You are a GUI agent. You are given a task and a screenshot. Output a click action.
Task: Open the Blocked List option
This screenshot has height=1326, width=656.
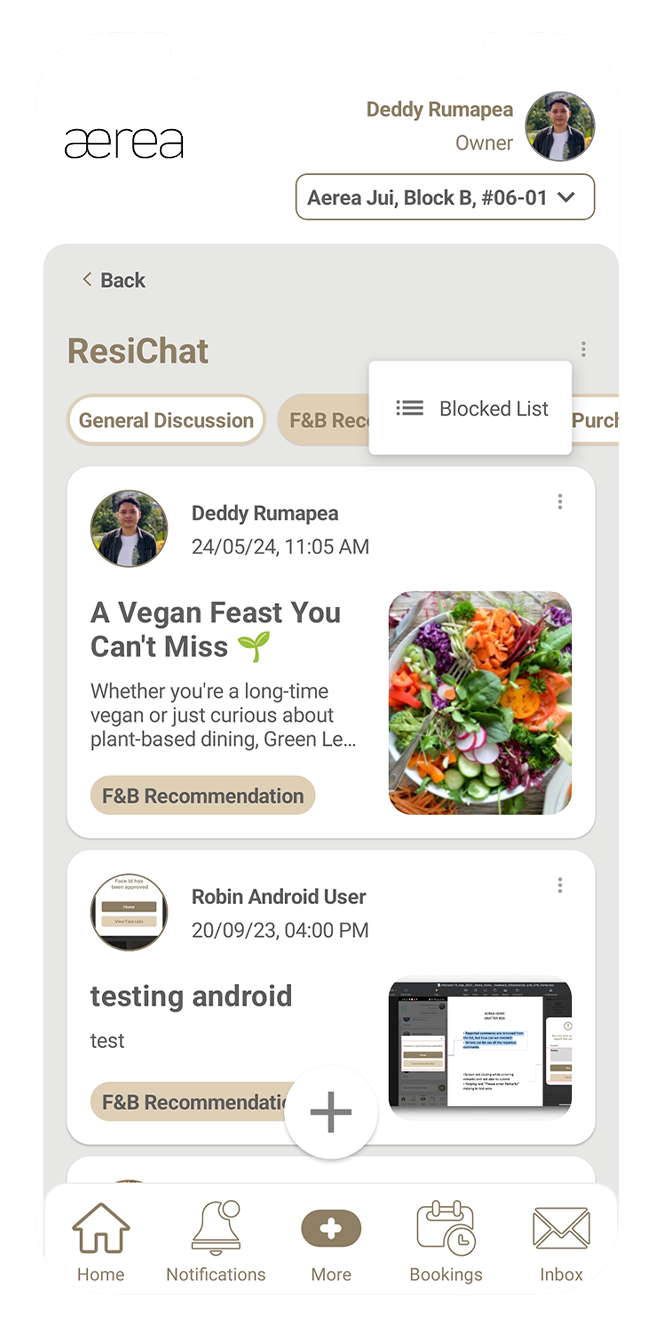tap(471, 408)
